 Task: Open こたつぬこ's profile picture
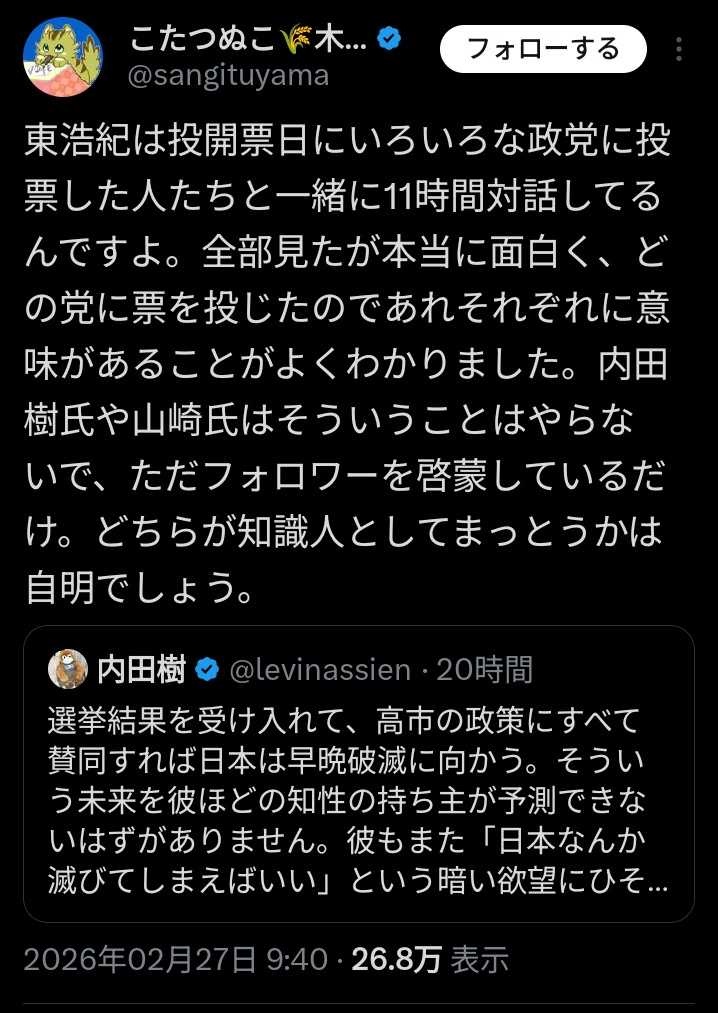pos(61,57)
